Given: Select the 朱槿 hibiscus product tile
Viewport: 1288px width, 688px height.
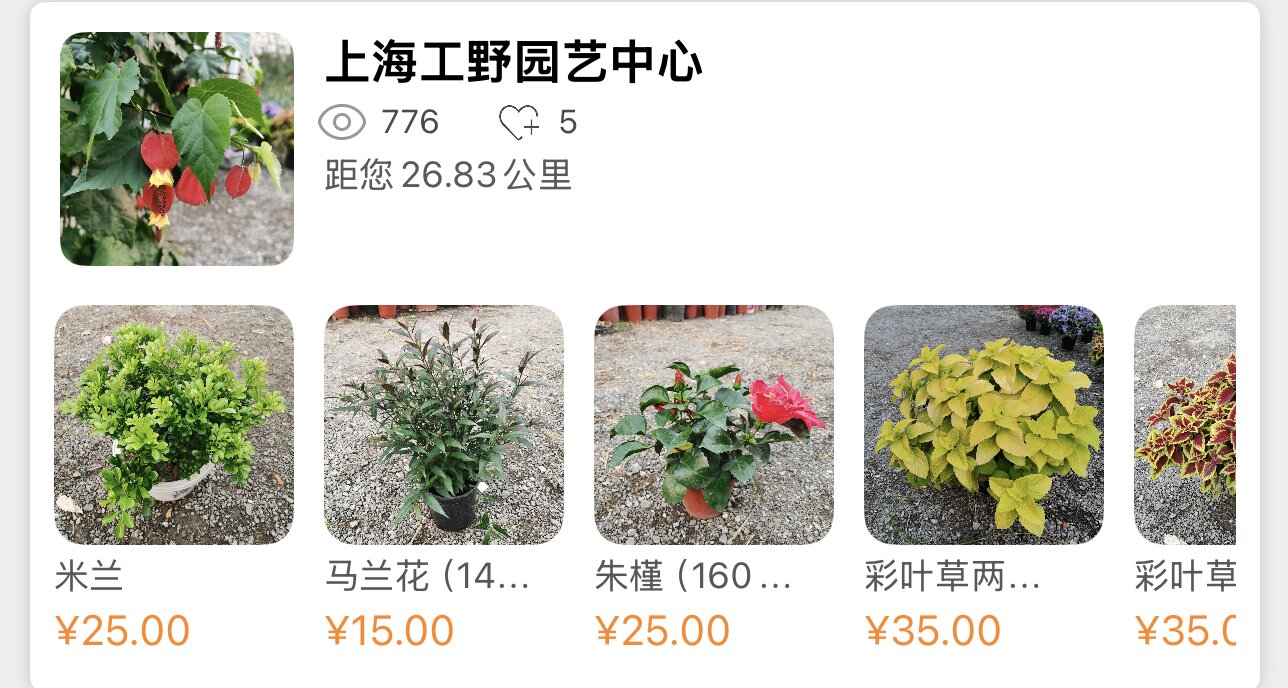Looking at the screenshot, I should tap(714, 425).
